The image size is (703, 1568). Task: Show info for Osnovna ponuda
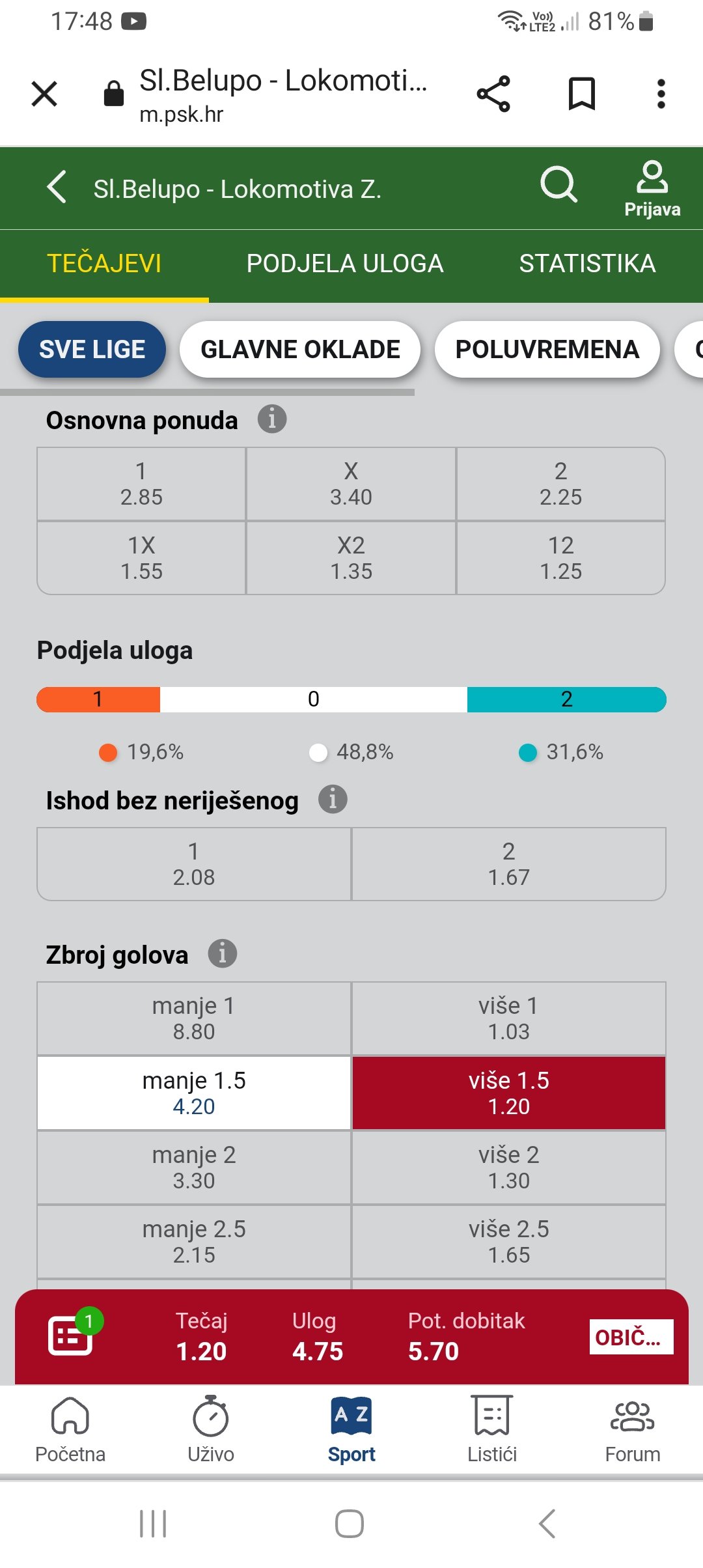pos(272,419)
